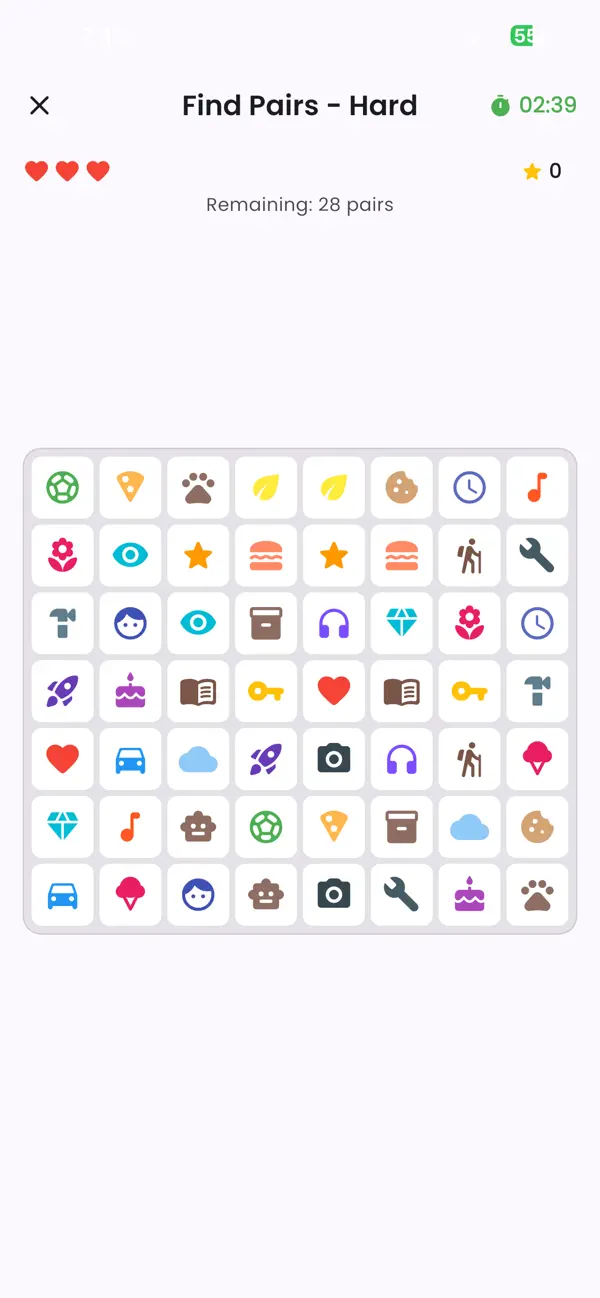This screenshot has width=600, height=1298.
Task: Select the paw tile next to the pizza slice
Action: [198, 488]
